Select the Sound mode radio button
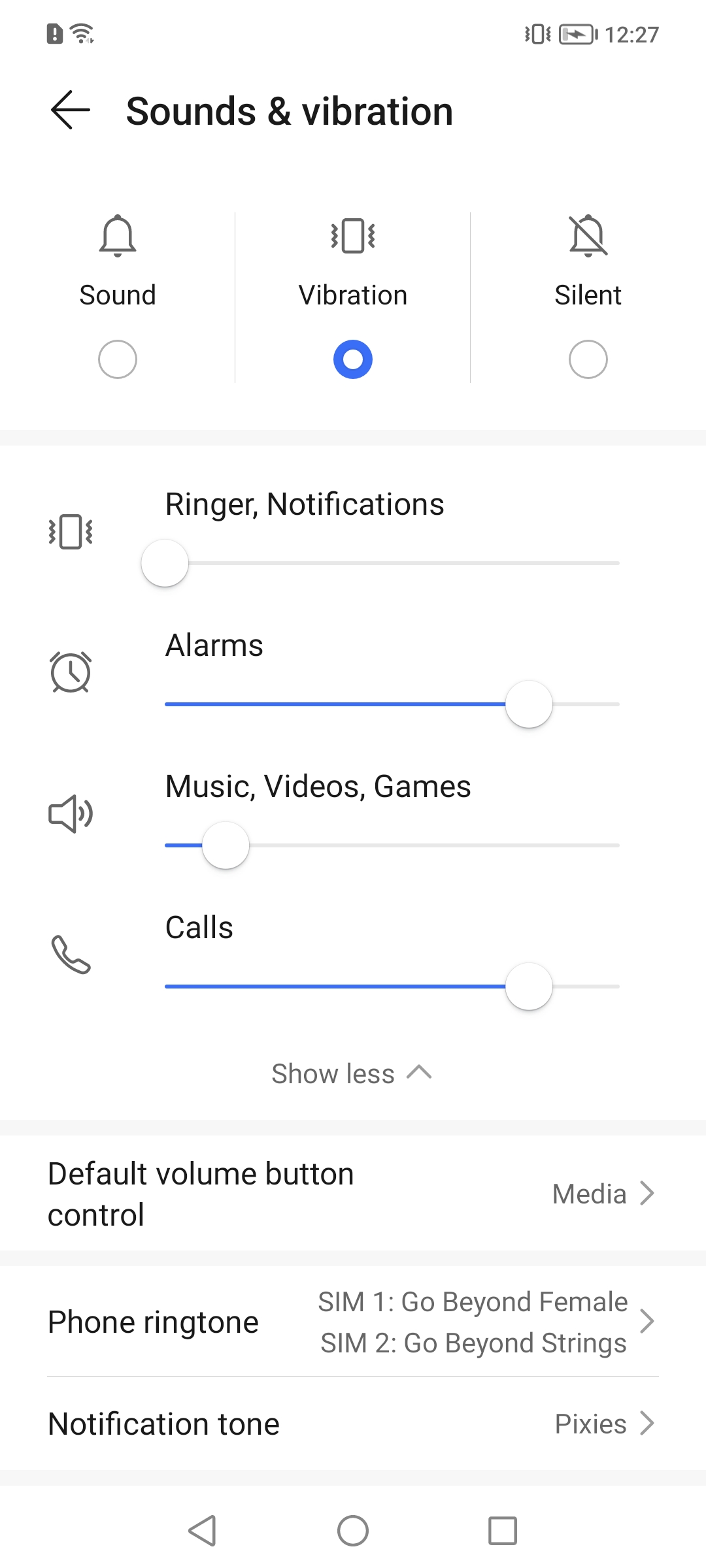 click(118, 359)
